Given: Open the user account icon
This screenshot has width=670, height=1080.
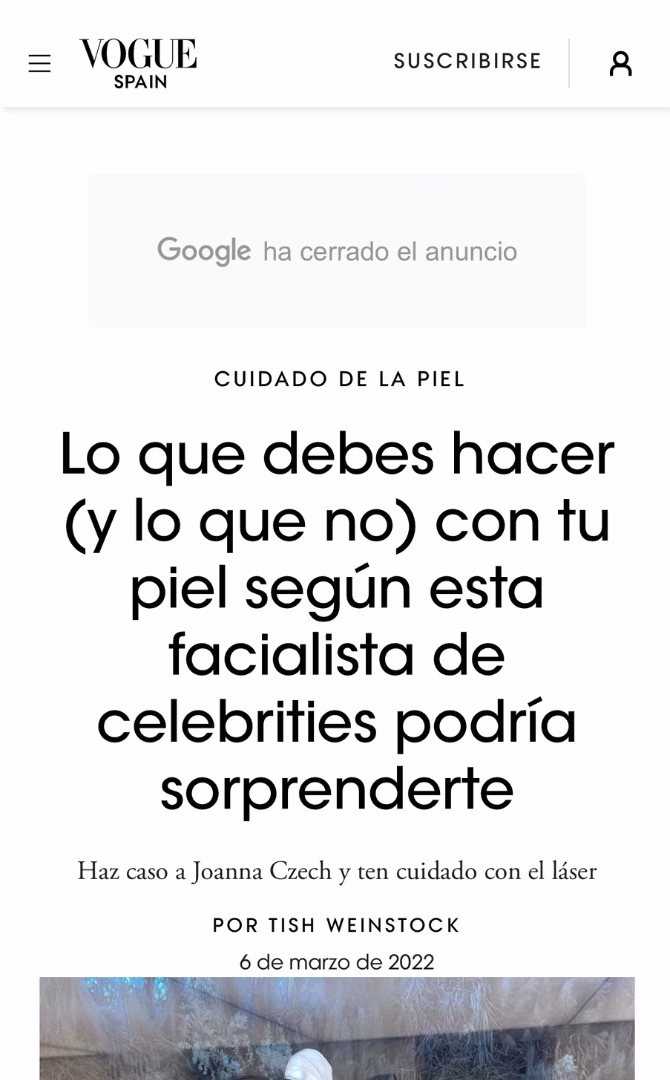Looking at the screenshot, I should [x=621, y=64].
